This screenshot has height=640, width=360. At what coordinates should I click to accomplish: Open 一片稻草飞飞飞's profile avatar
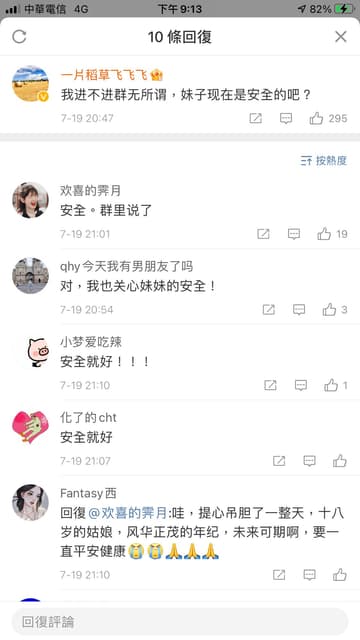point(30,84)
